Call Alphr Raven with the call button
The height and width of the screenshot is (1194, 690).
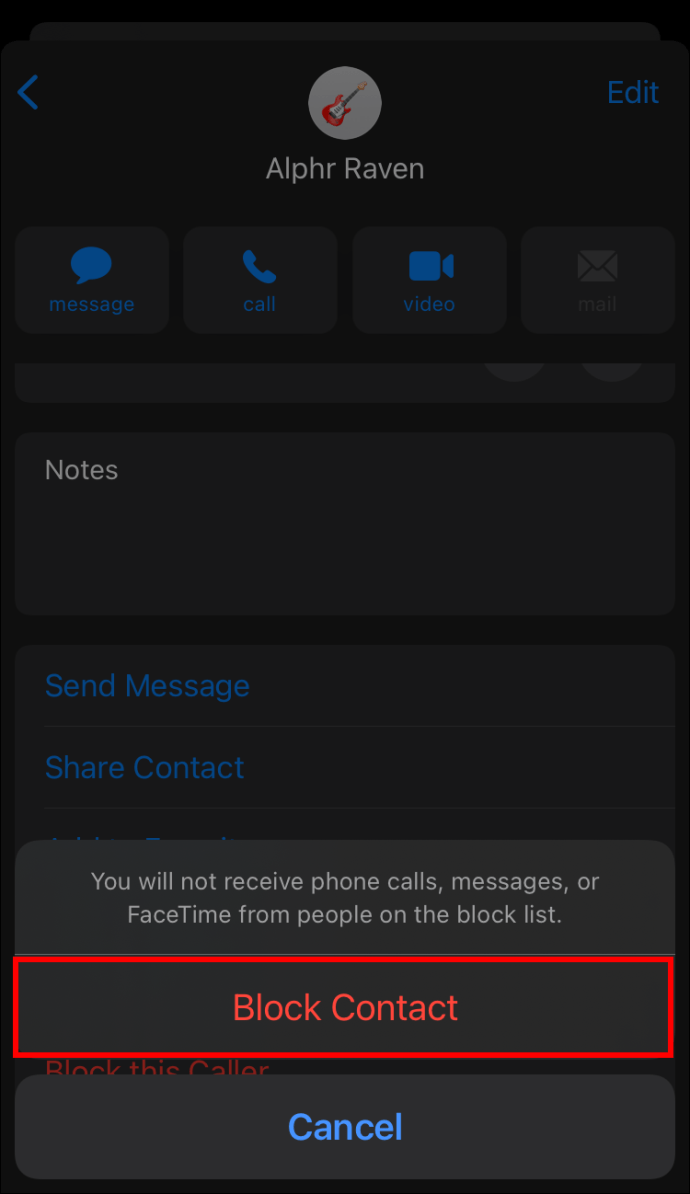(x=260, y=280)
